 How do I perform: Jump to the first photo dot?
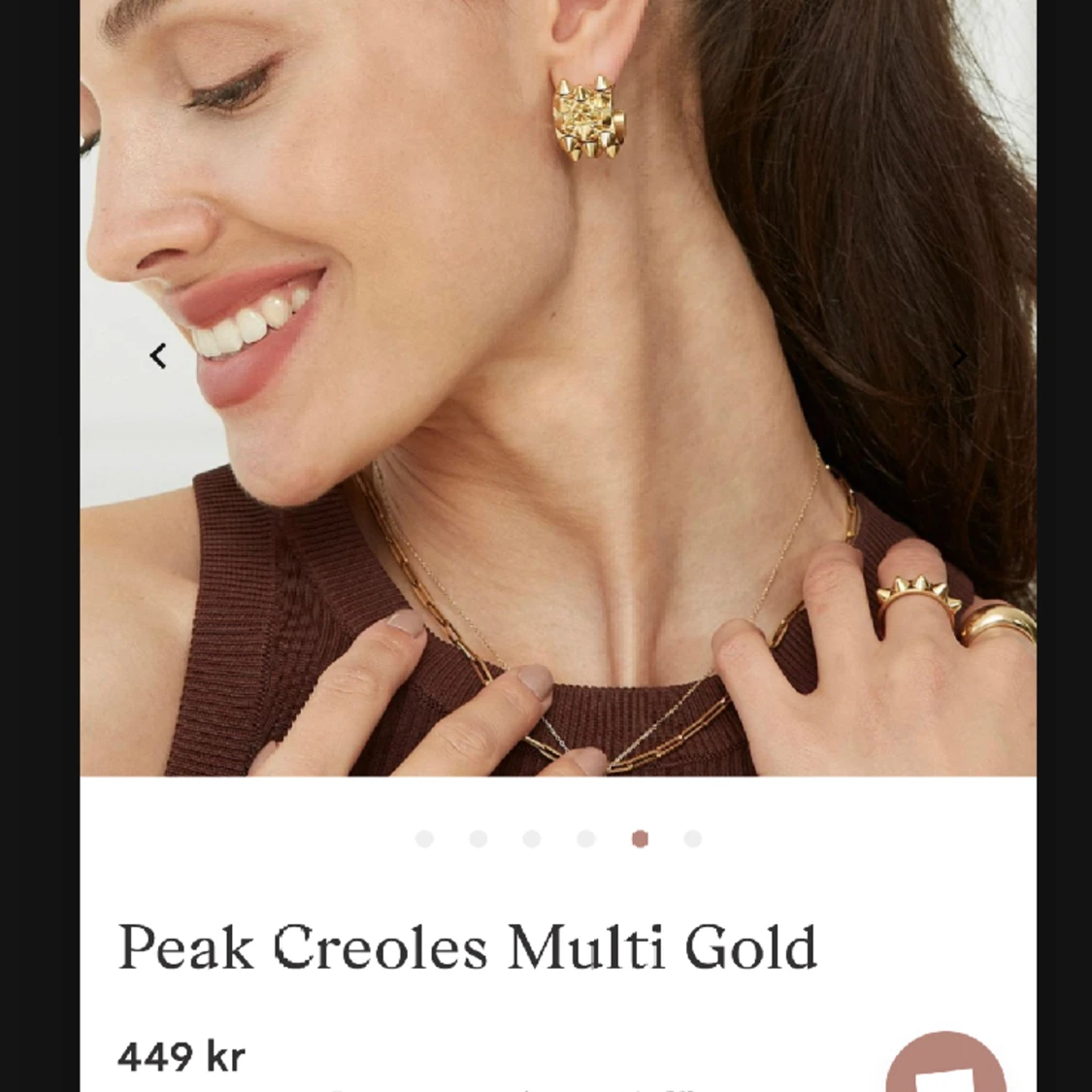pyautogui.click(x=424, y=839)
